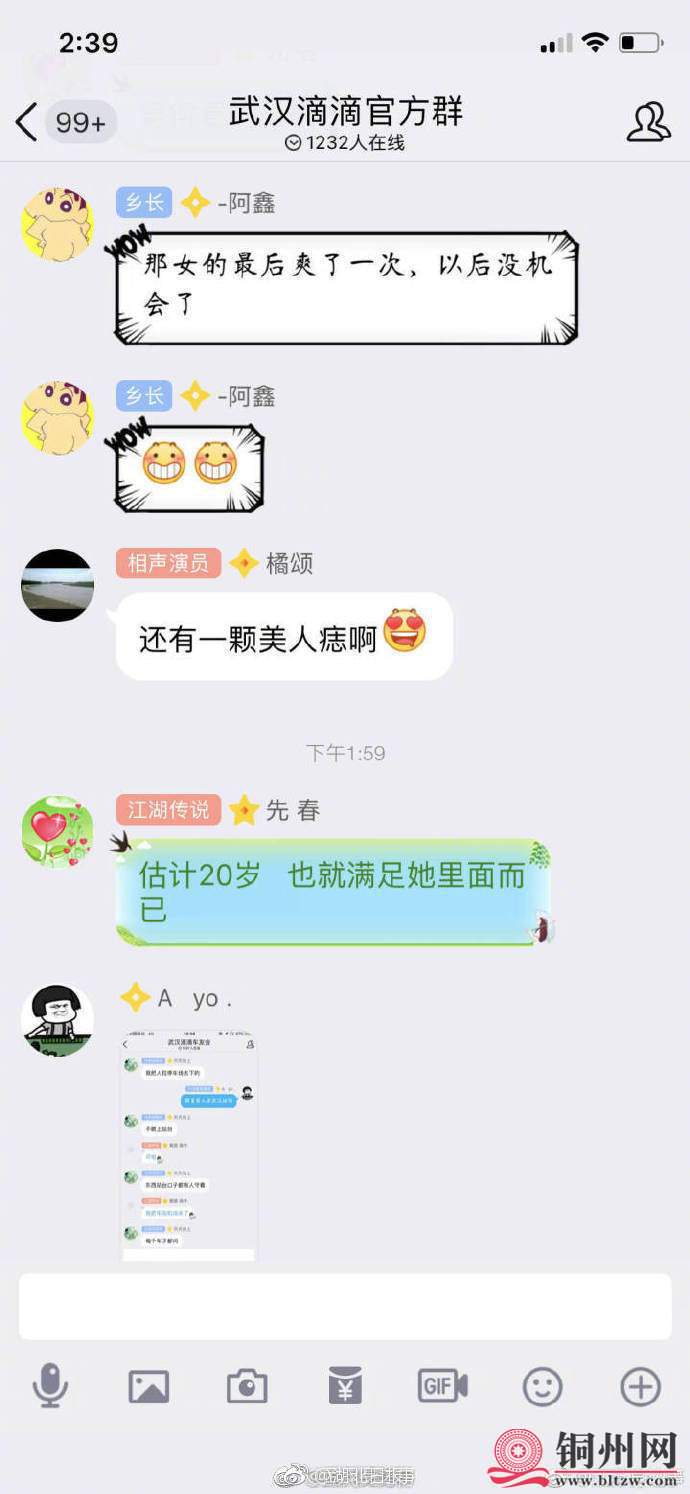Go back to the message list
Viewport: 690px width, 1494px height.
[x=27, y=123]
